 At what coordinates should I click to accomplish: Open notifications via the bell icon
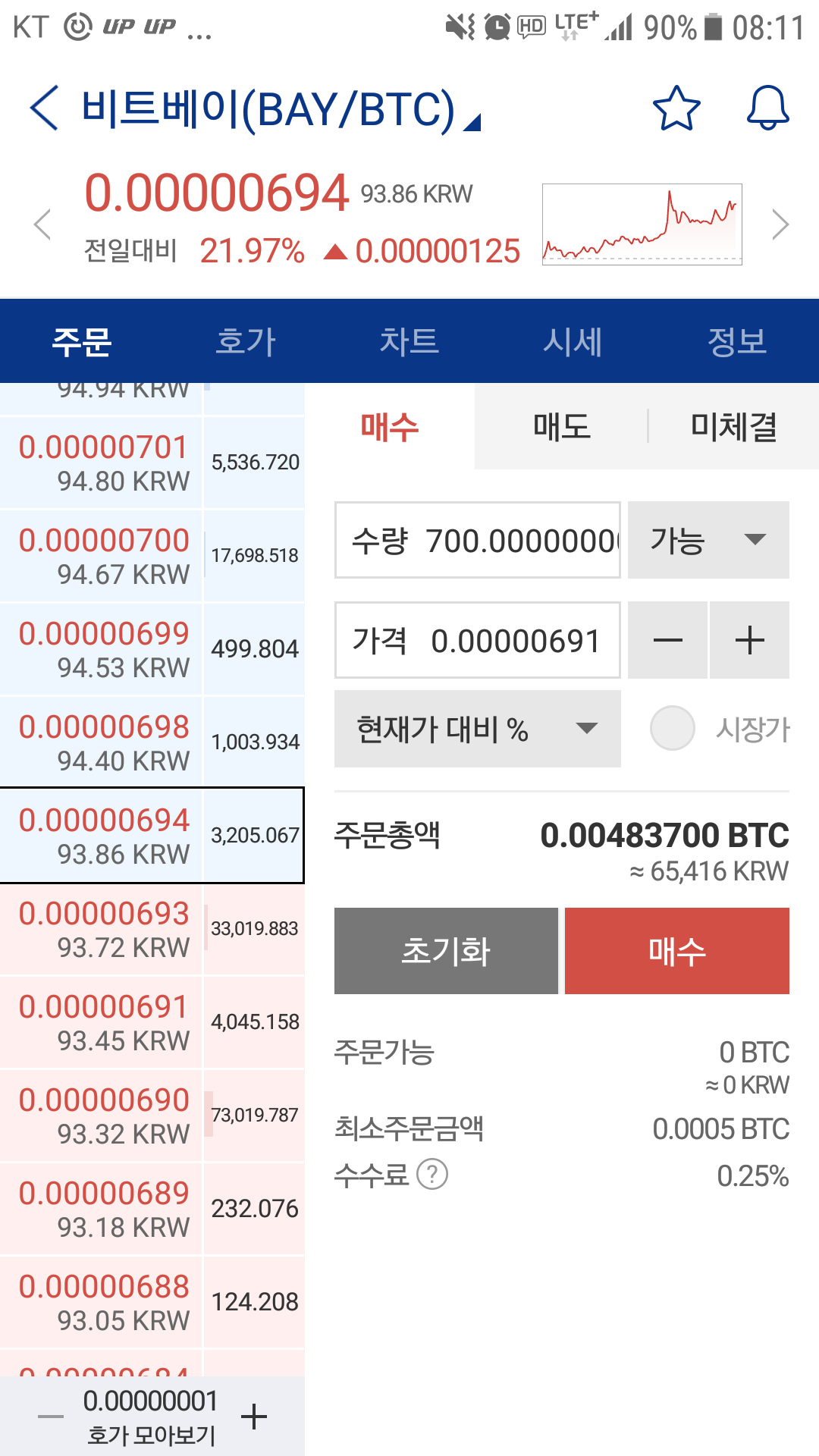[767, 108]
